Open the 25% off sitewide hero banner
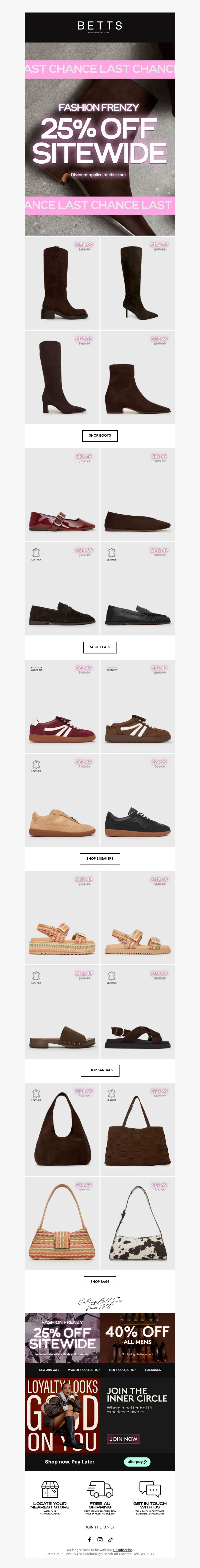The height and width of the screenshot is (1568, 200). (x=100, y=139)
